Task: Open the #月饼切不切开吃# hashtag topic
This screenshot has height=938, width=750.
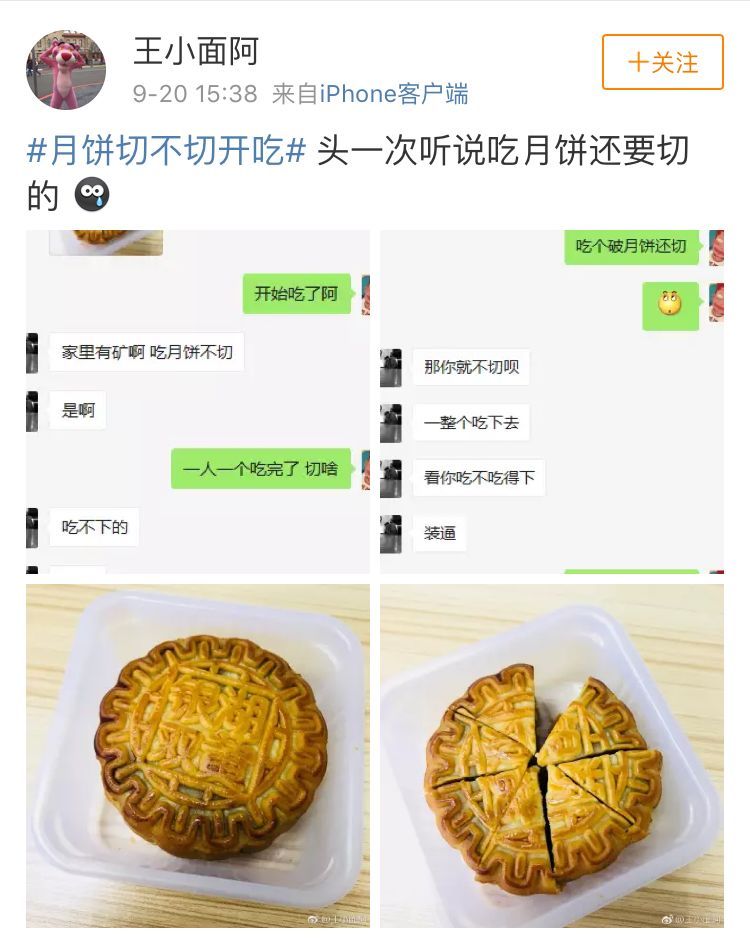Action: [166, 151]
